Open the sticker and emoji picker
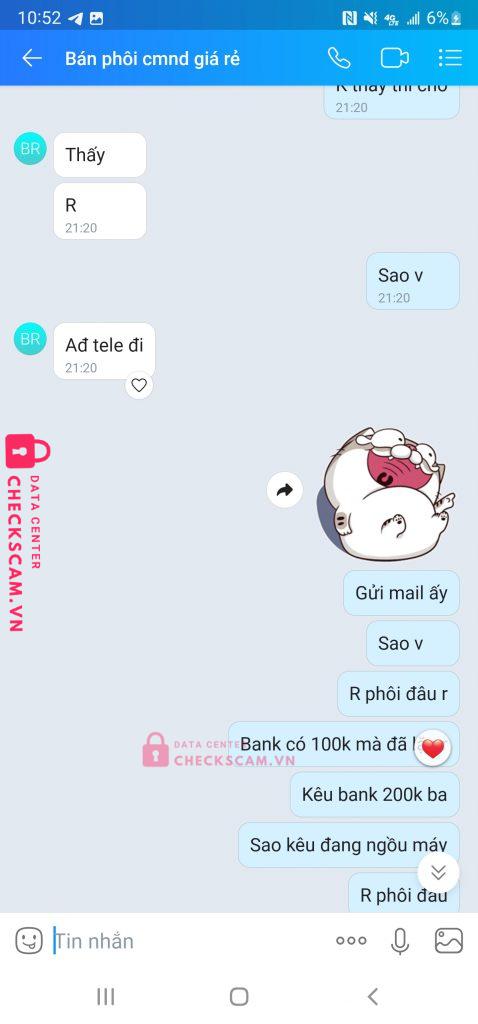Viewport: 478px width, 1024px height. coord(29,940)
